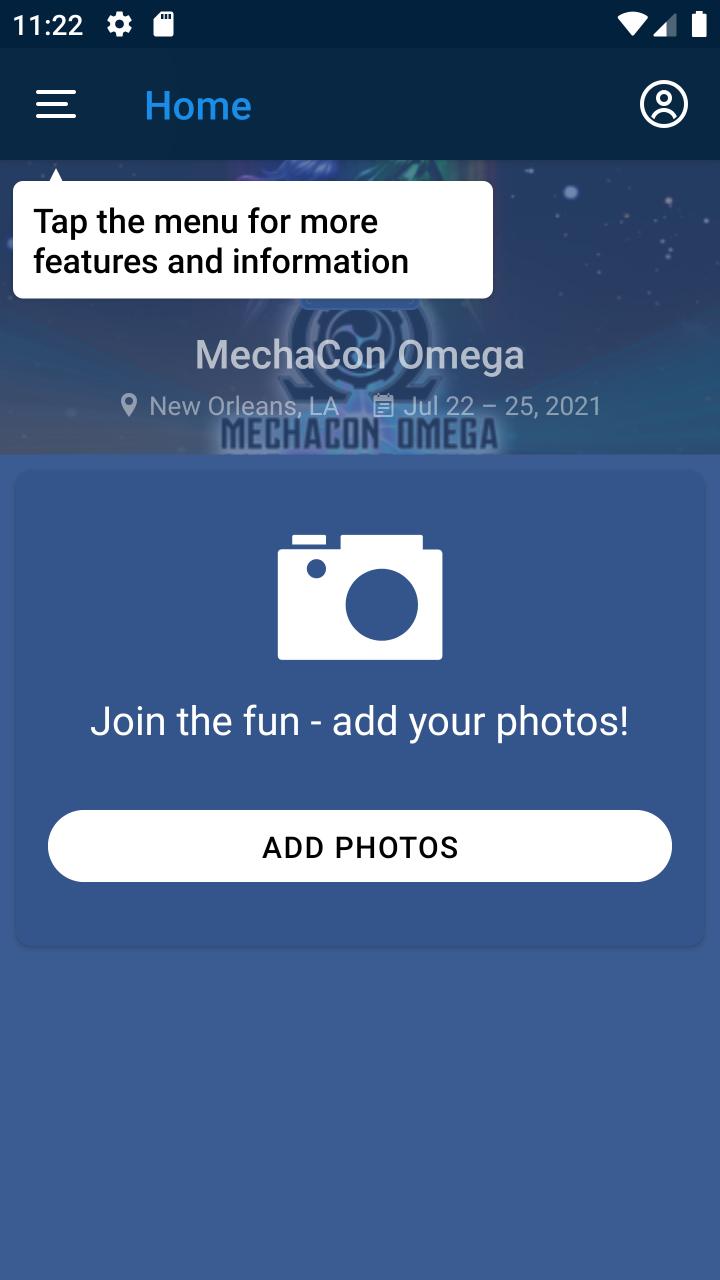Click the calendar icon beside the event dates
This screenshot has width=720, height=1280.
[385, 406]
